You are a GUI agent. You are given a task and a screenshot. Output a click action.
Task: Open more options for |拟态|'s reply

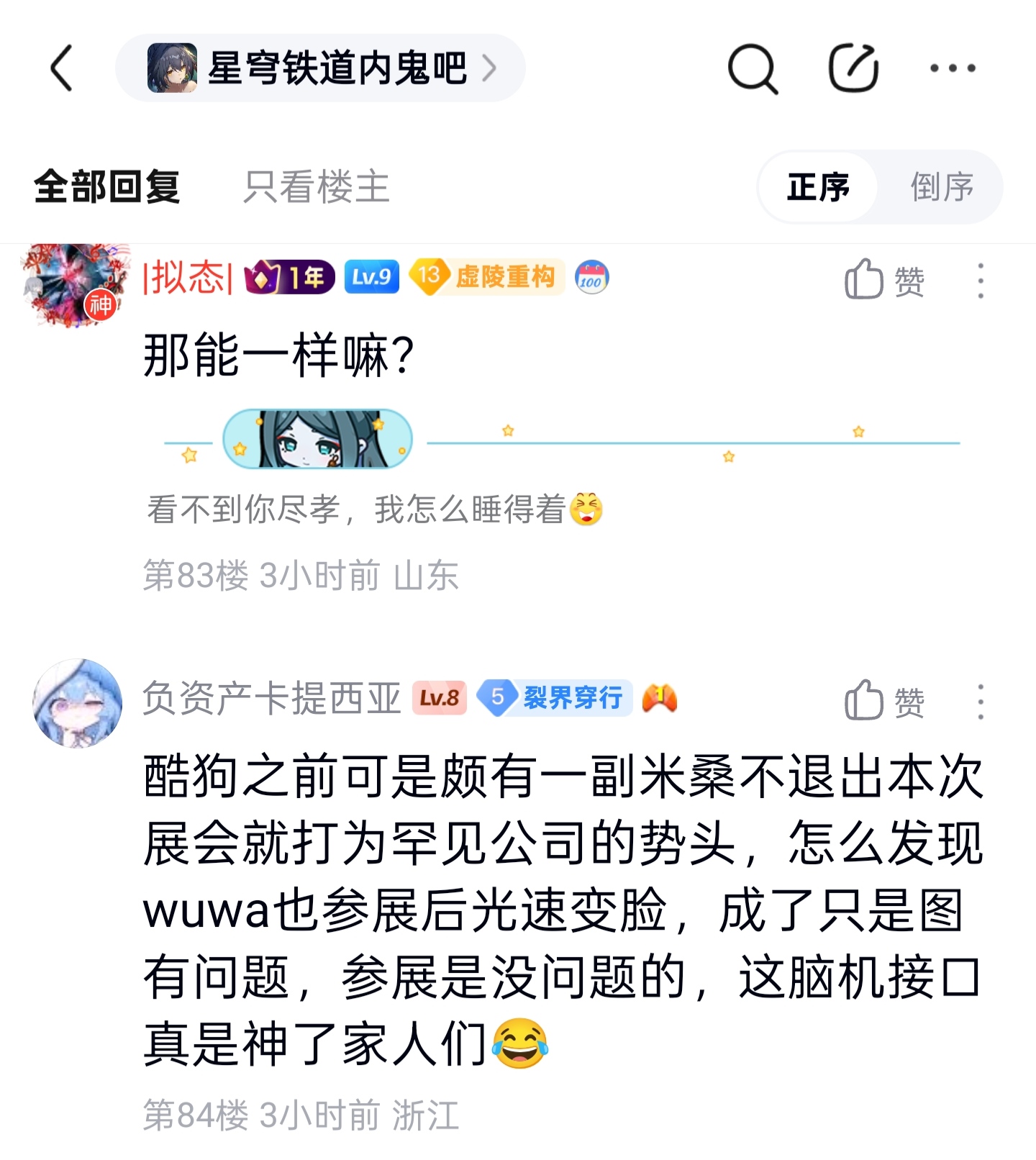pos(980,280)
